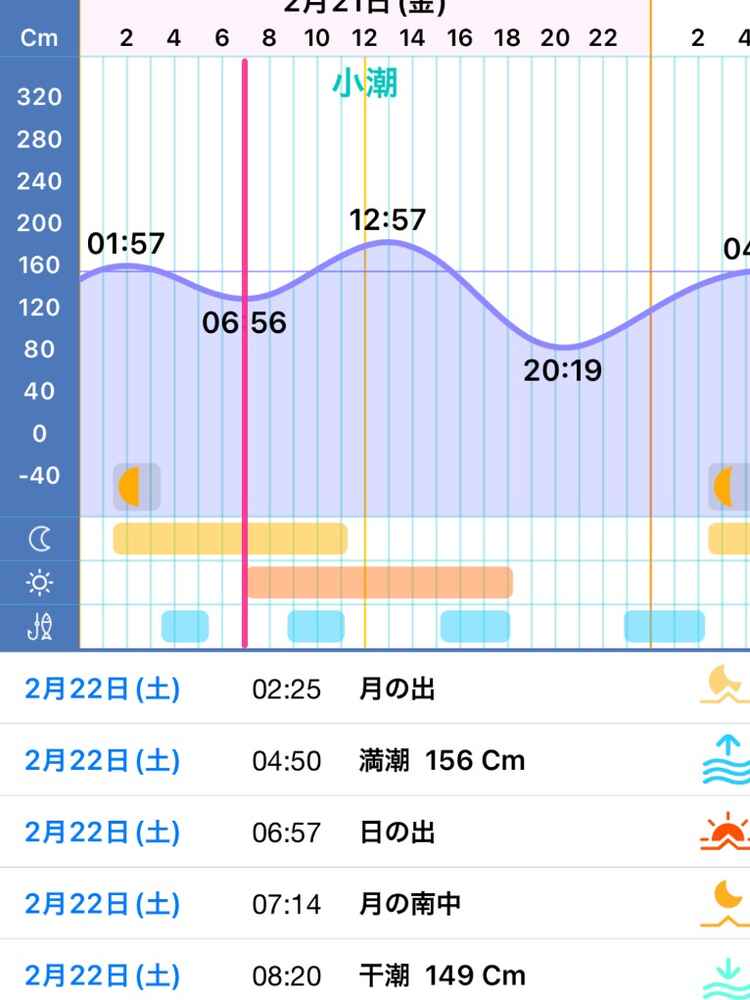Open the 06:57 日の出 entry
Image resolution: width=750 pixels, height=1000 pixels.
click(x=375, y=832)
